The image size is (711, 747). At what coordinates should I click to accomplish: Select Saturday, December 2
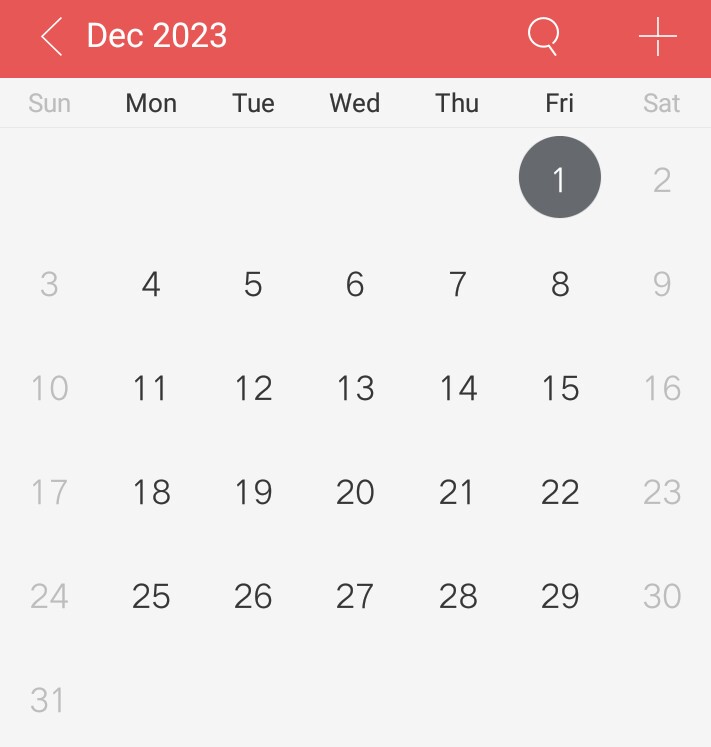click(662, 180)
